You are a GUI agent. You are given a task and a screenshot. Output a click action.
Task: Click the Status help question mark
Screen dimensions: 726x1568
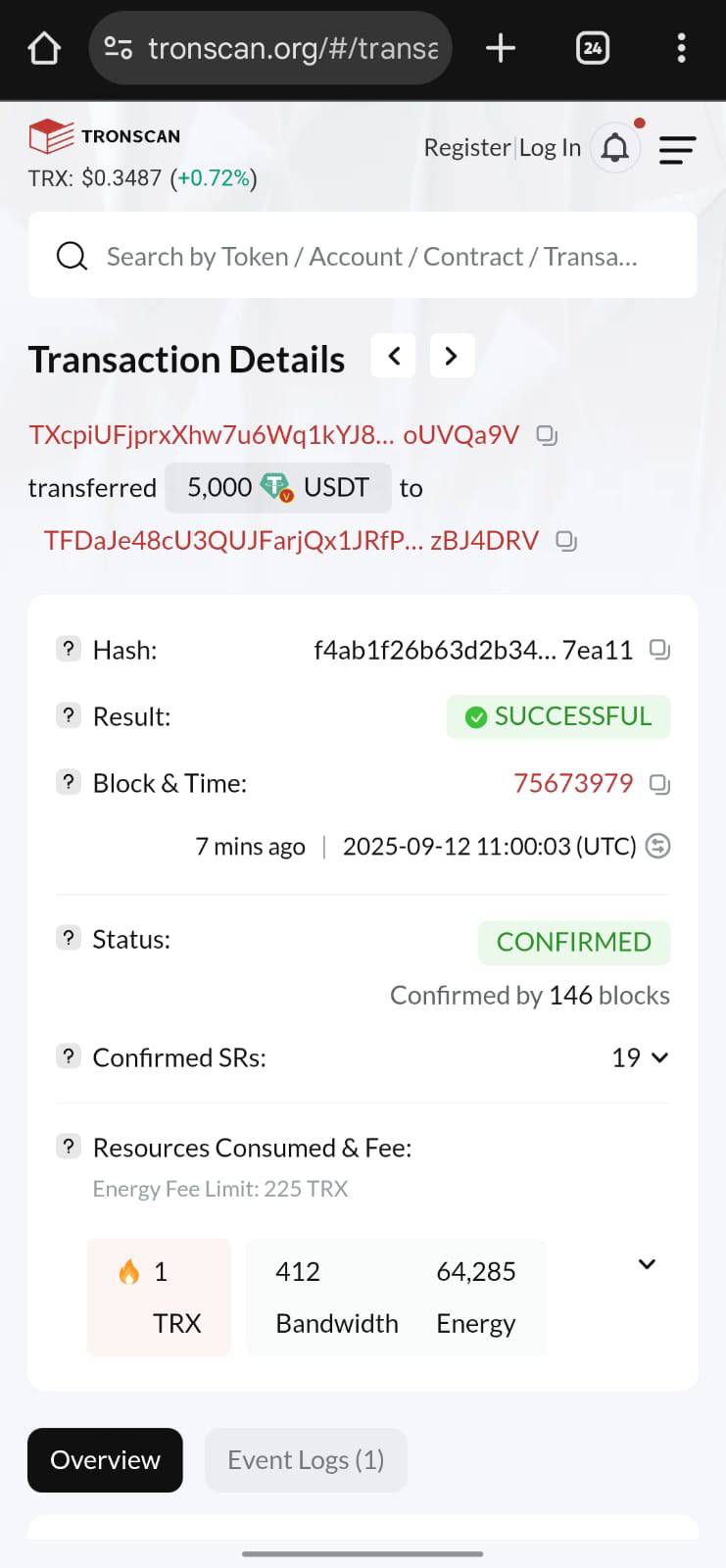(68, 938)
